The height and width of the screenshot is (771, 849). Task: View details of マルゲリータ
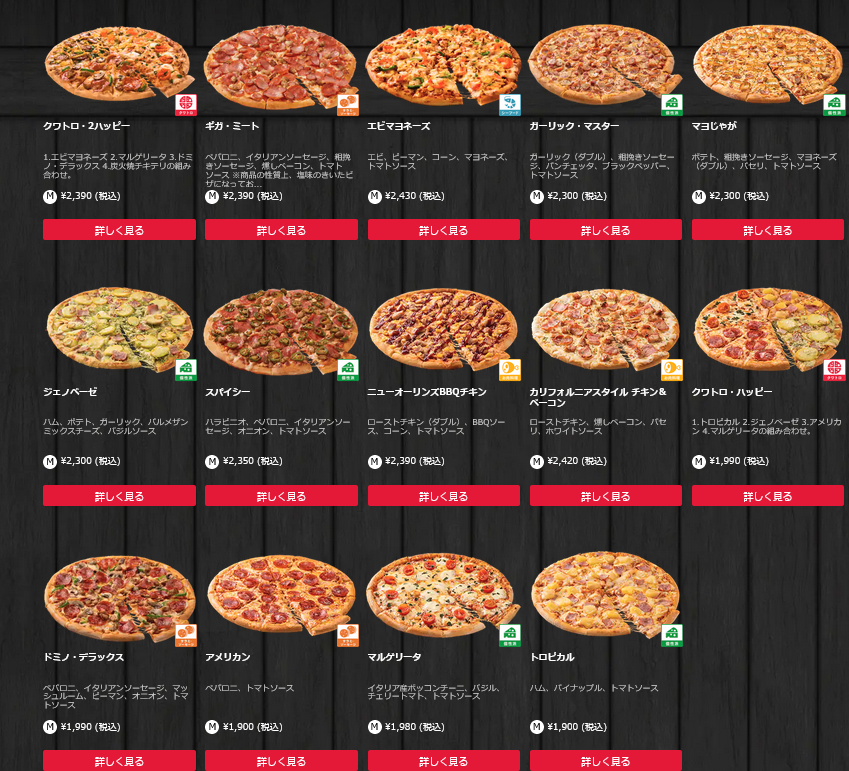point(443,761)
